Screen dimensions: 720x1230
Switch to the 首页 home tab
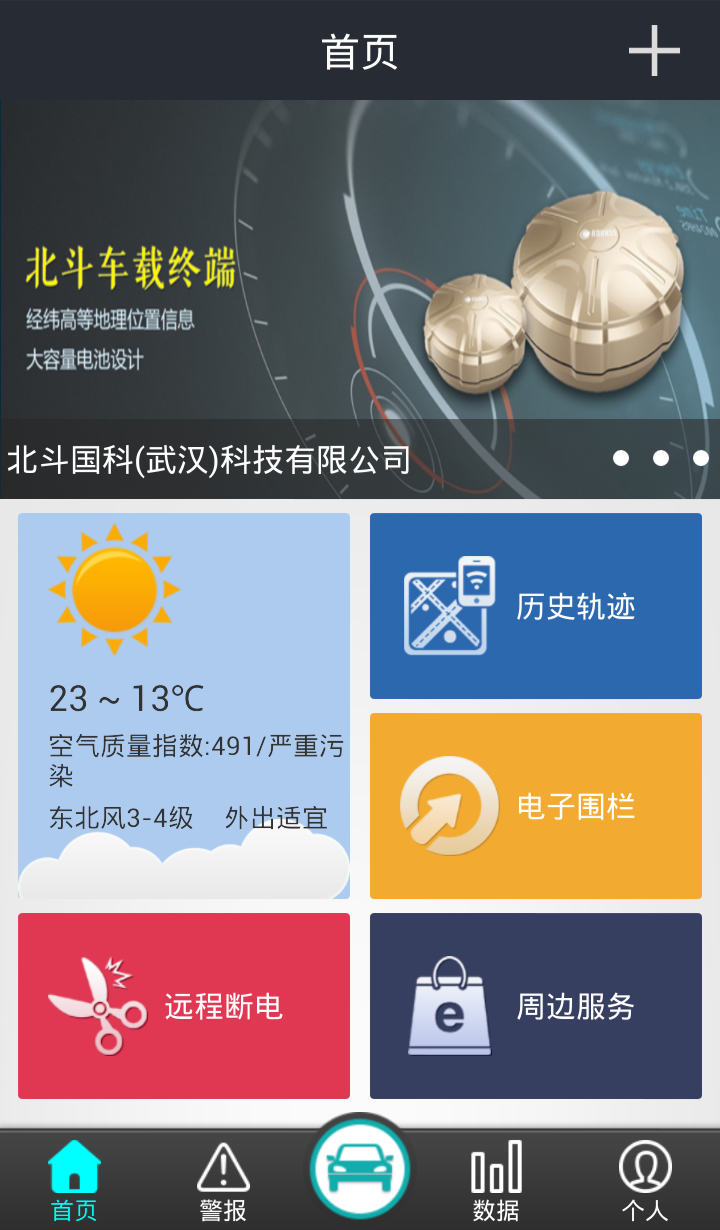click(x=74, y=1182)
